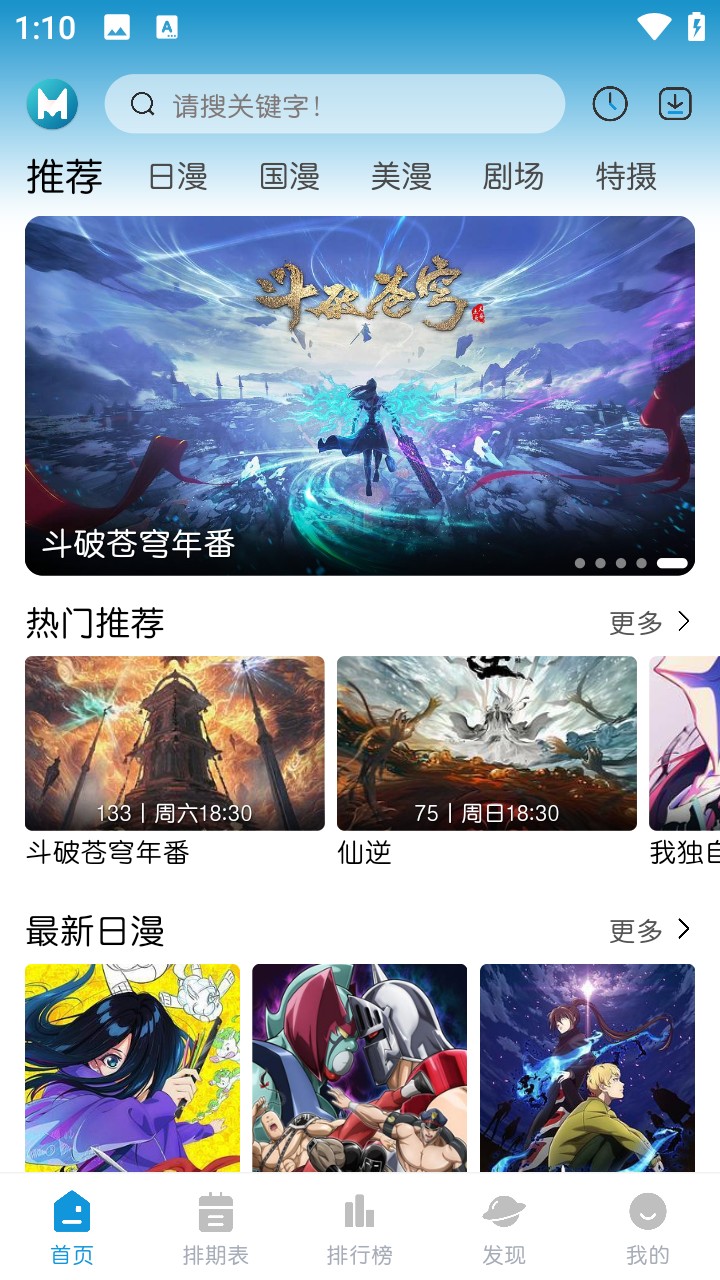Open the watch history clock icon

[x=610, y=103]
